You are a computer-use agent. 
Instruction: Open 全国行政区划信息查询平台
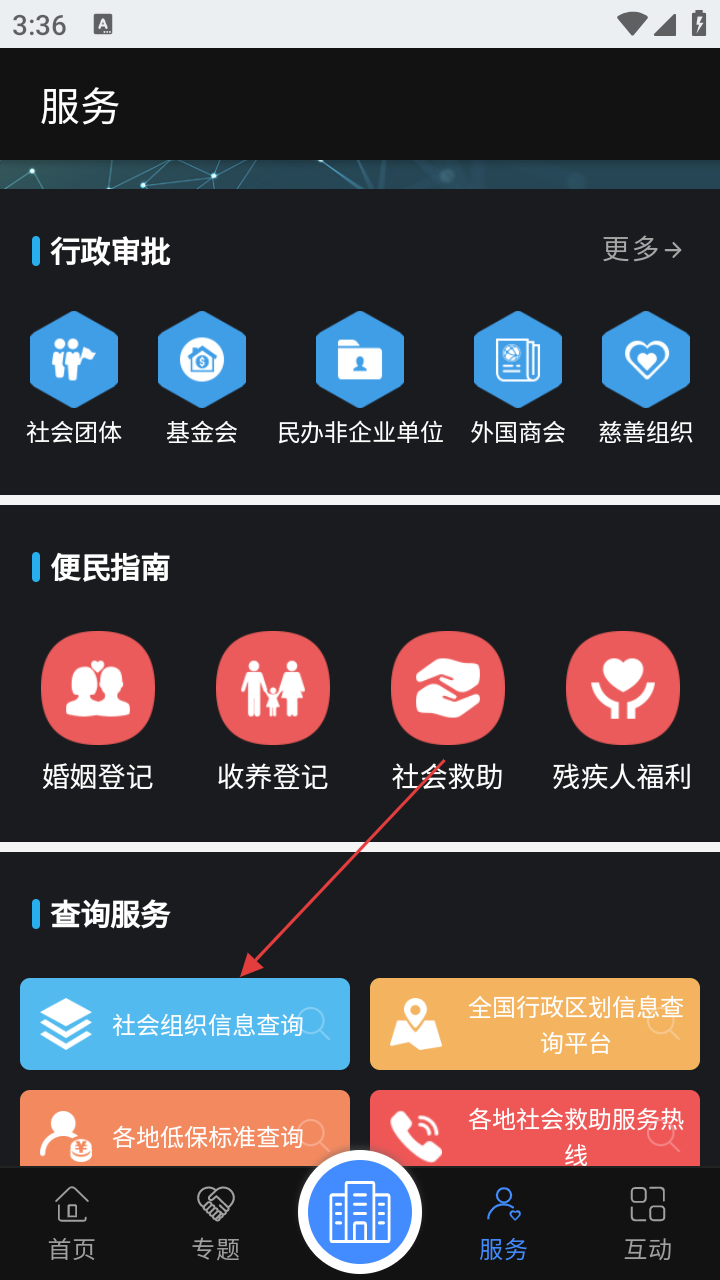pos(535,1024)
